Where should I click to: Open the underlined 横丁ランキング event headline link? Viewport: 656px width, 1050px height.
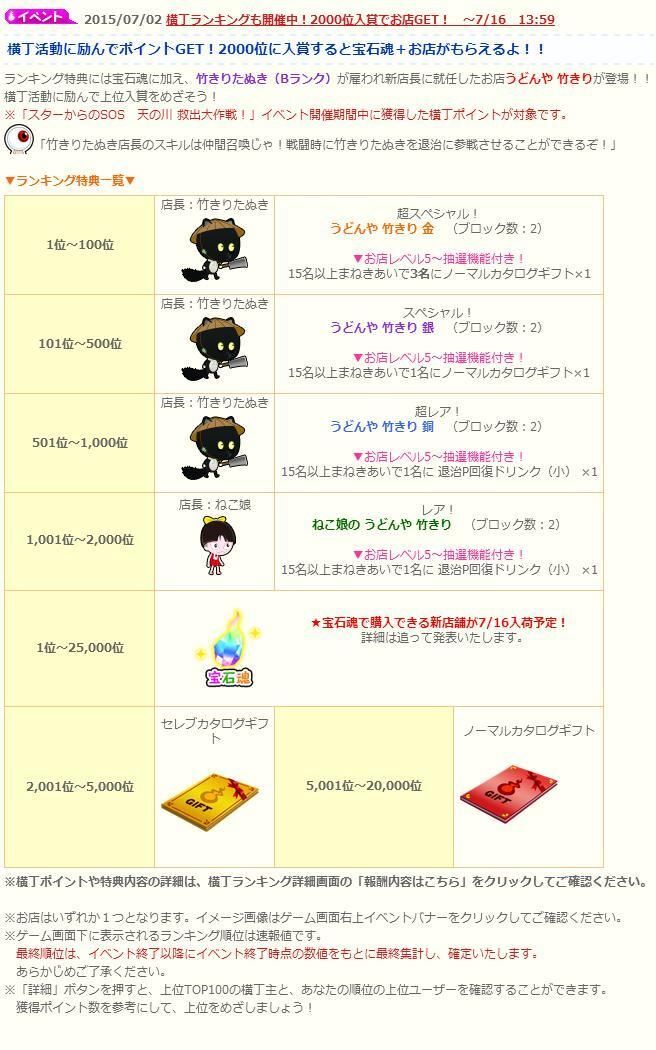click(x=360, y=19)
